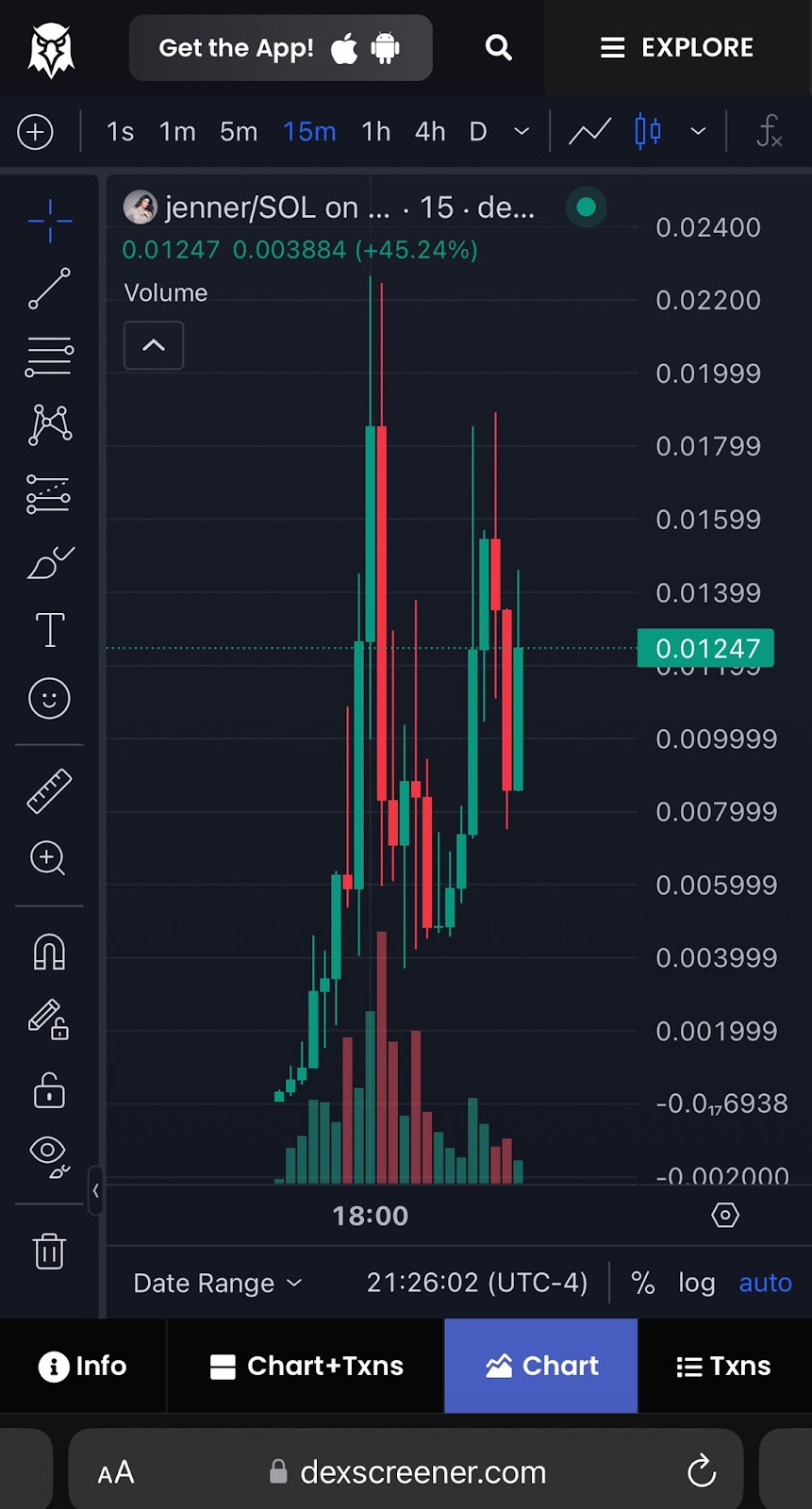Choose the 4h timeframe
This screenshot has height=1509, width=812.
pos(430,131)
